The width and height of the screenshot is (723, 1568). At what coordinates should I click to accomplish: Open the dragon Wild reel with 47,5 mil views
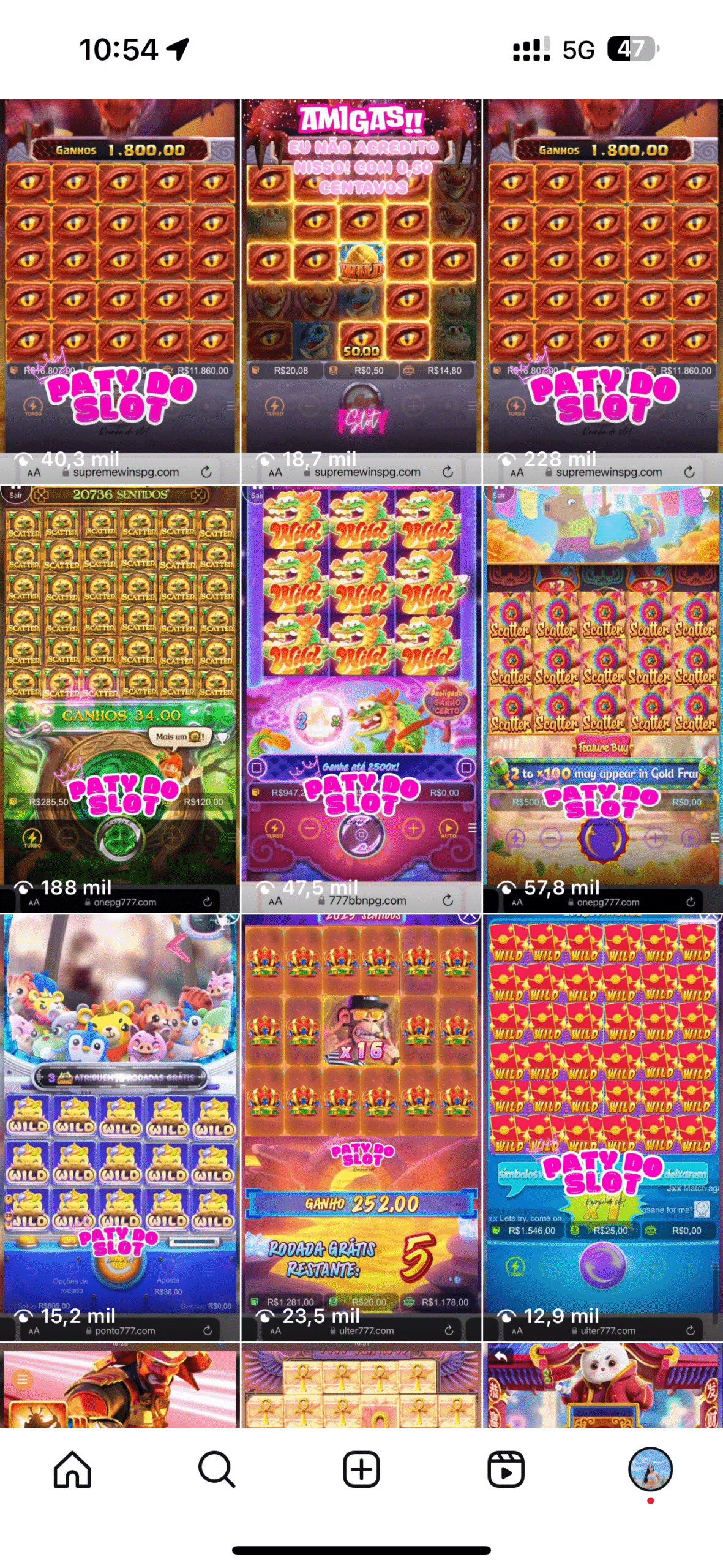coord(361,699)
